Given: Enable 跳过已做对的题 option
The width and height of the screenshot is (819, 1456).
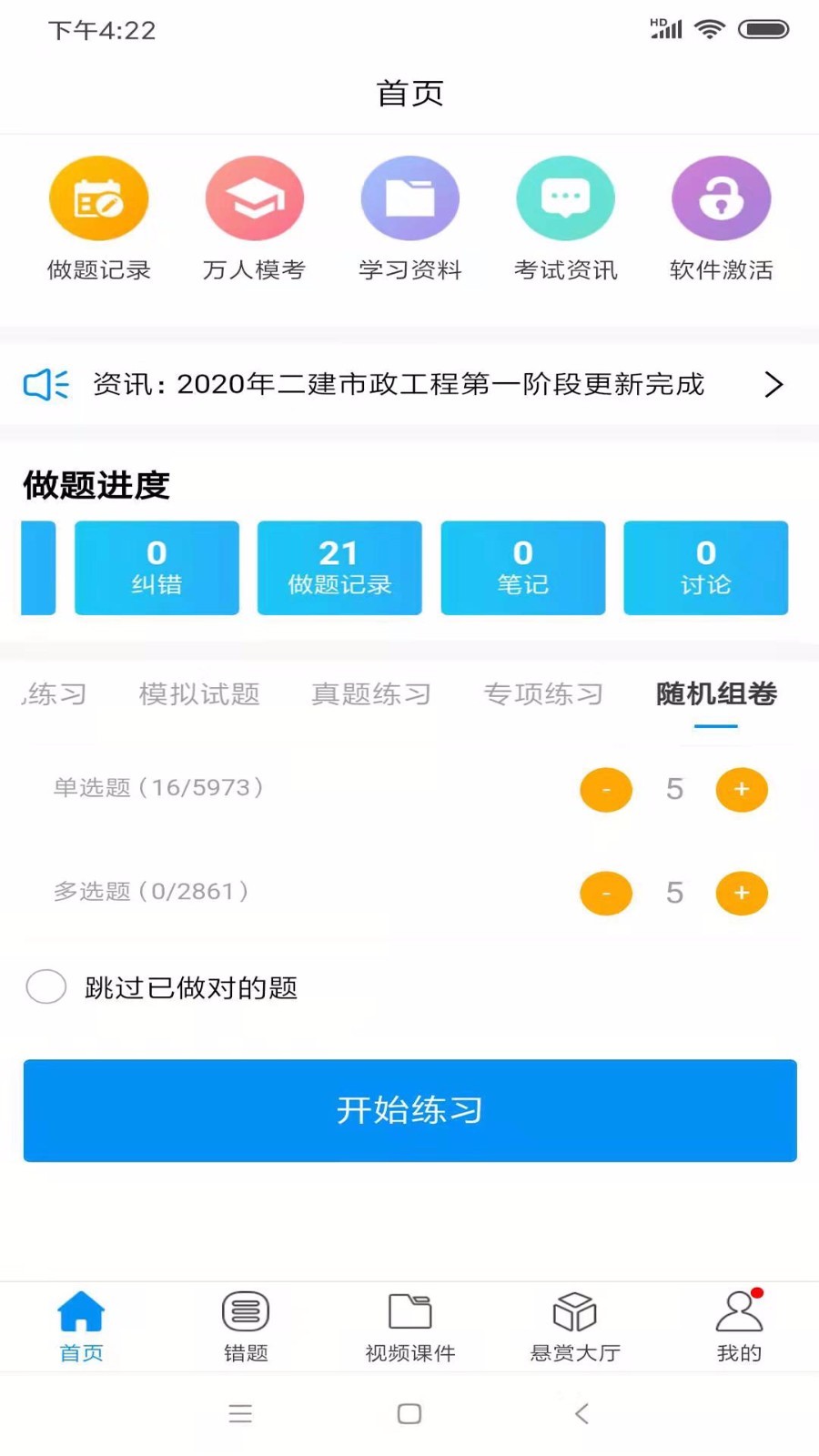Looking at the screenshot, I should tap(46, 986).
